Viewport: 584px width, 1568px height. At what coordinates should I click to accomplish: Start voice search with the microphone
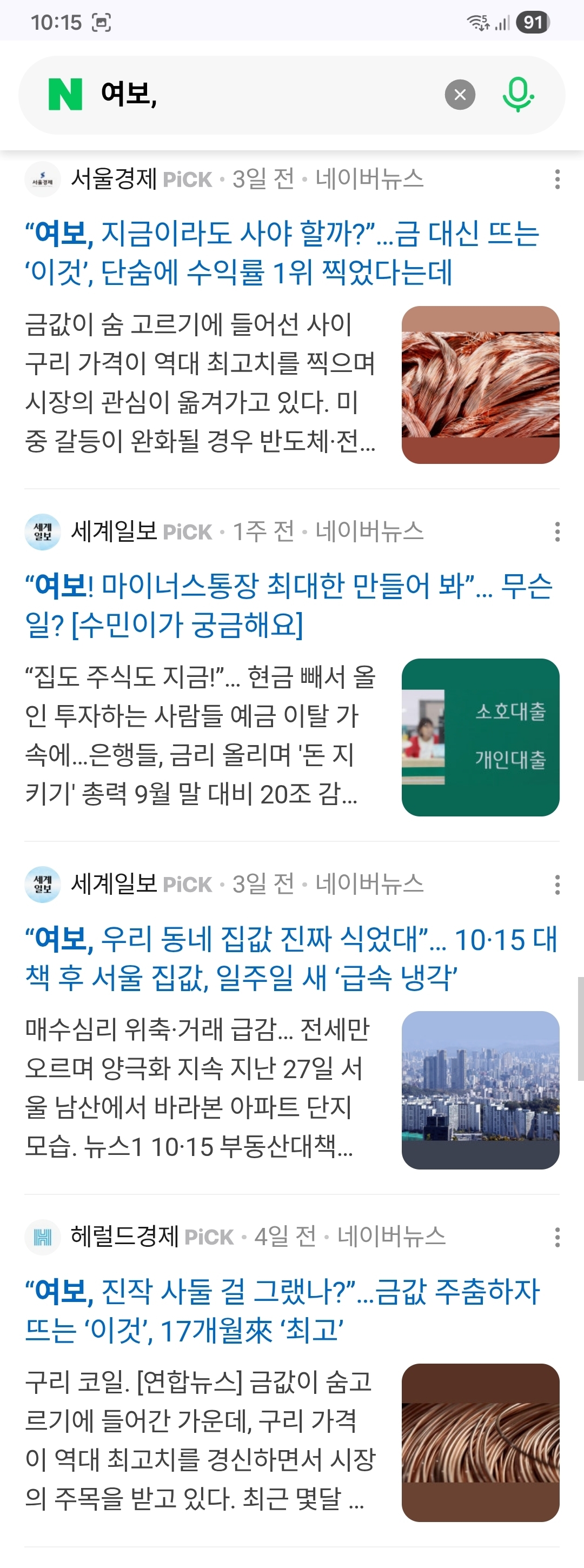click(517, 95)
